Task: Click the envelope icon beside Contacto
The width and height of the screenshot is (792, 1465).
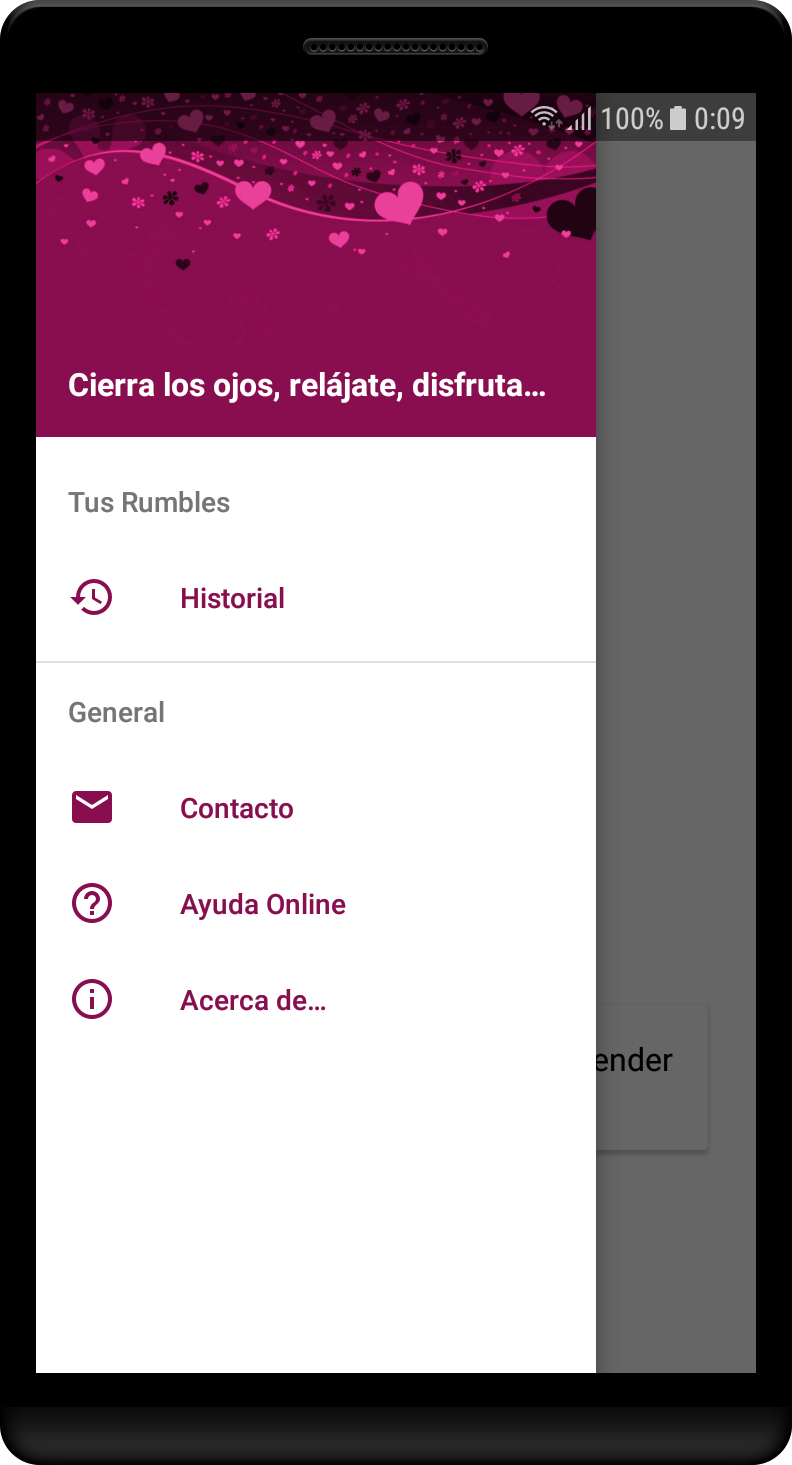Action: coord(91,807)
